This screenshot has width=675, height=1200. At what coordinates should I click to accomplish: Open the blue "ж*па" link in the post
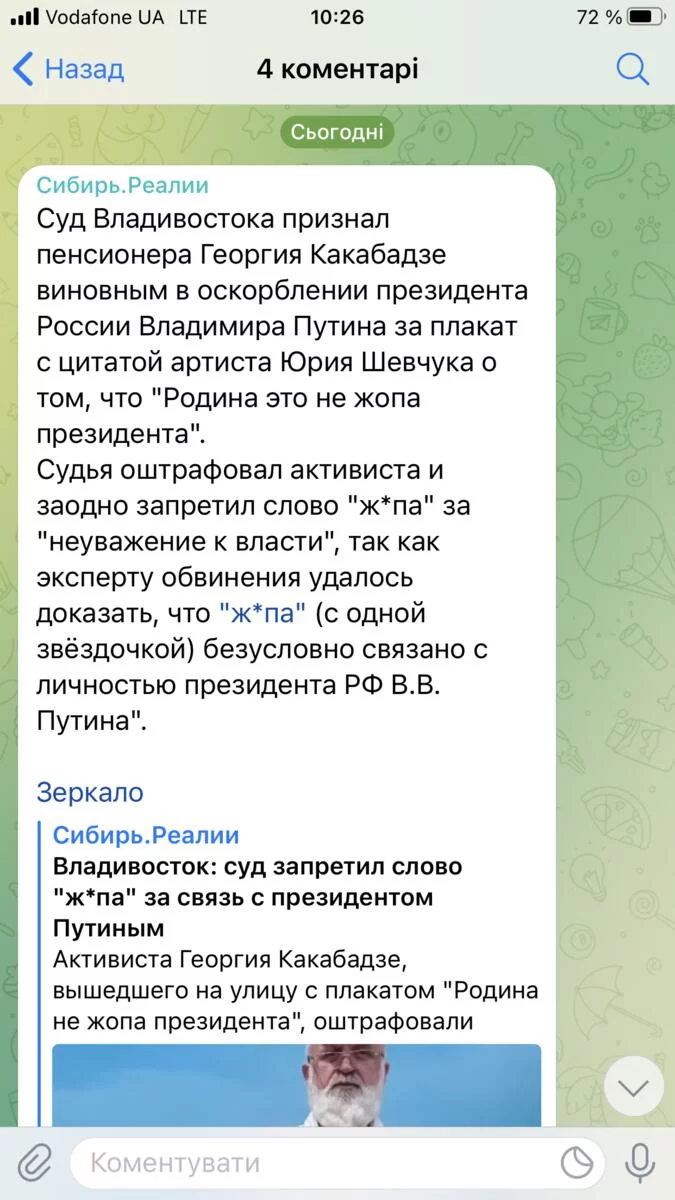[x=262, y=613]
